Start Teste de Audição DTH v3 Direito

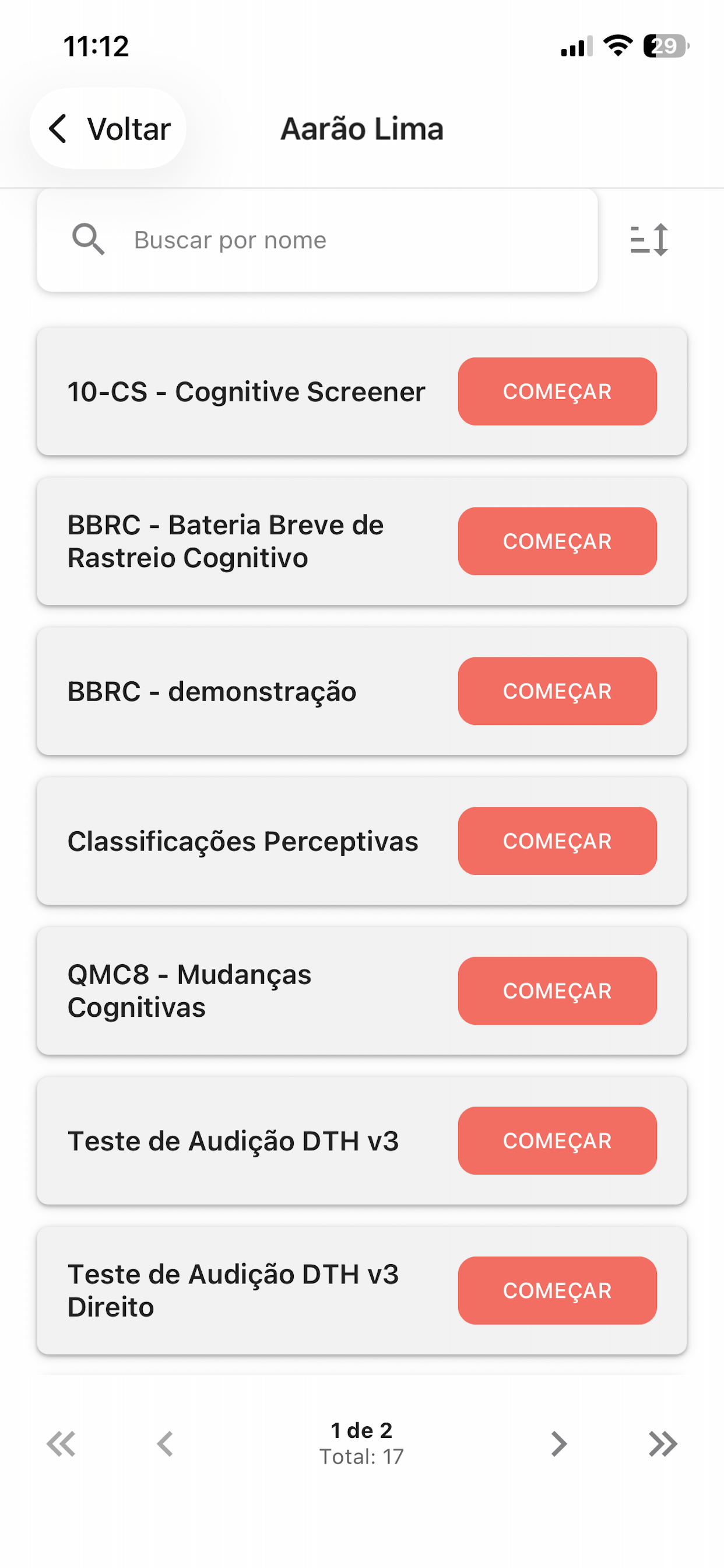[x=557, y=1290]
